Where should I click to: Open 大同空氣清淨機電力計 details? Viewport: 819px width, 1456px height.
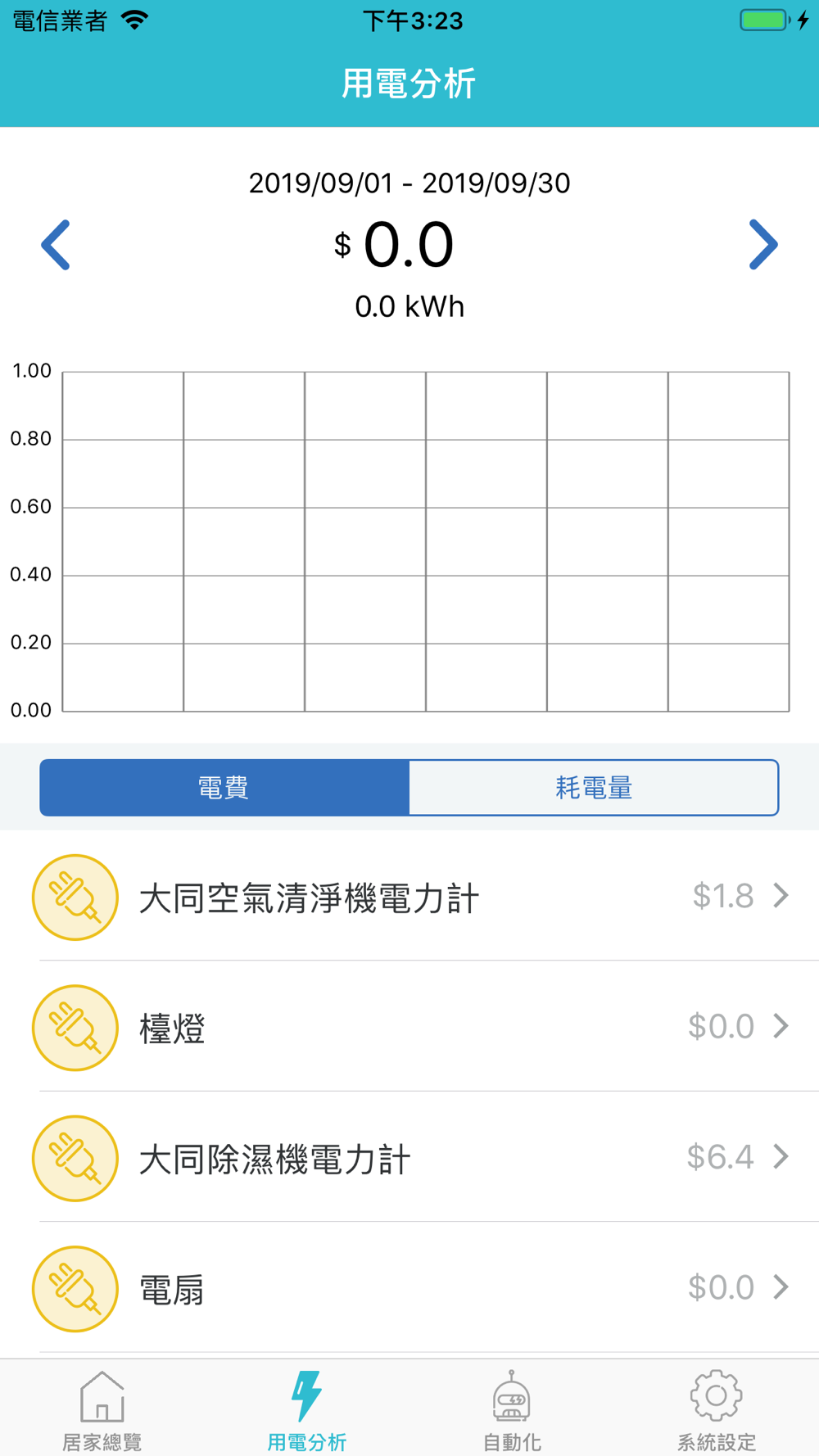click(409, 897)
